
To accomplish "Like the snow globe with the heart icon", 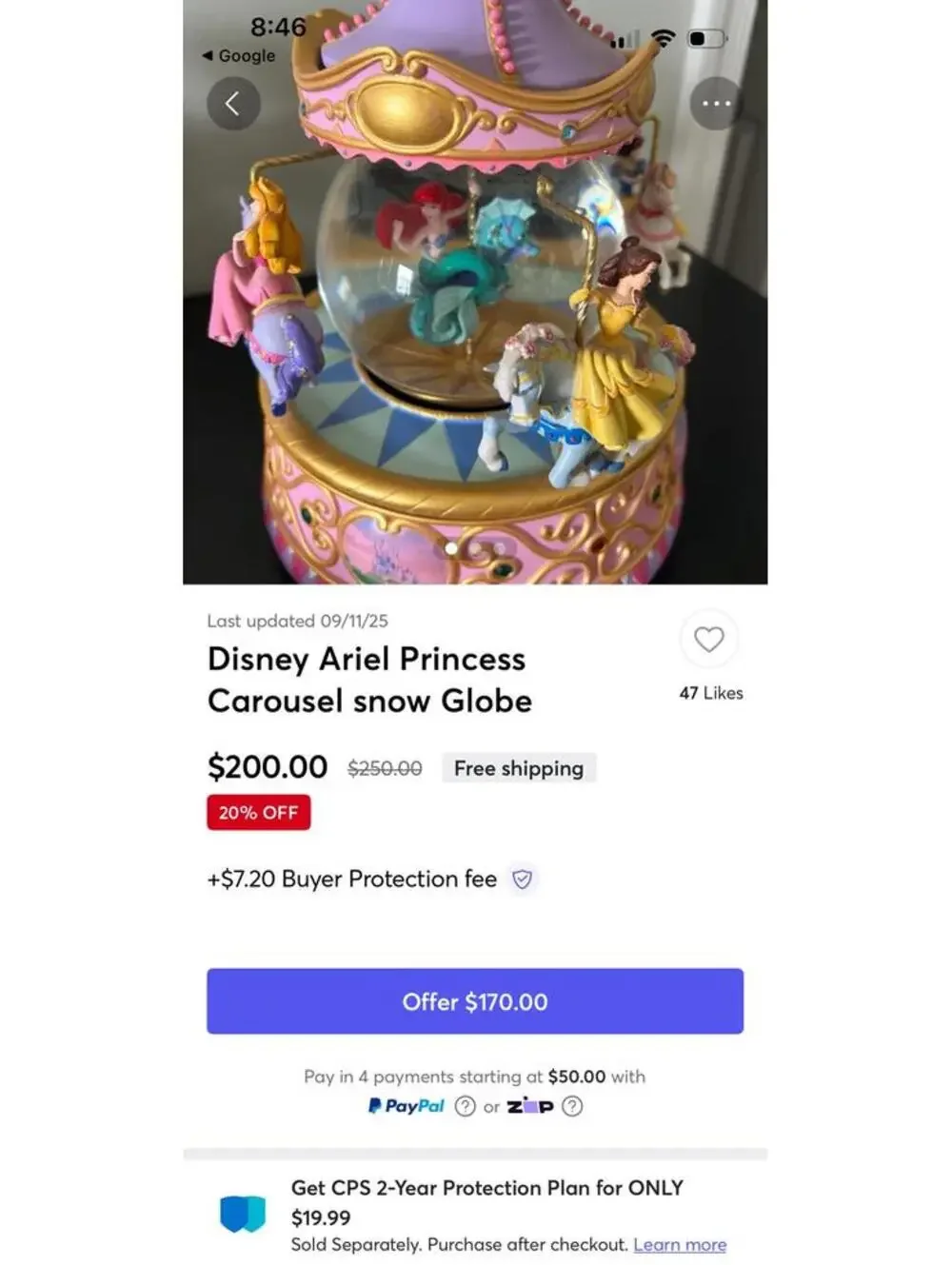I will pyautogui.click(x=709, y=639).
